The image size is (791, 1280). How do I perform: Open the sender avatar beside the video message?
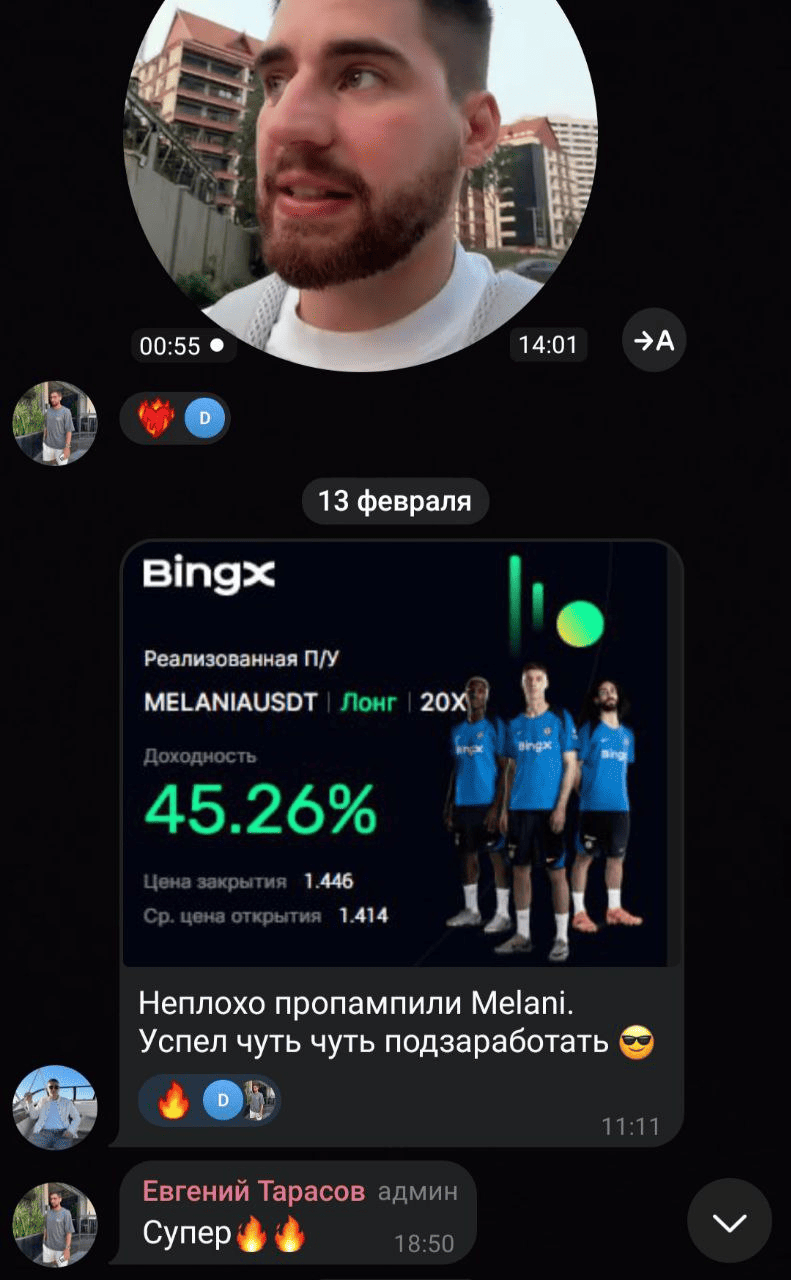pyautogui.click(x=54, y=422)
